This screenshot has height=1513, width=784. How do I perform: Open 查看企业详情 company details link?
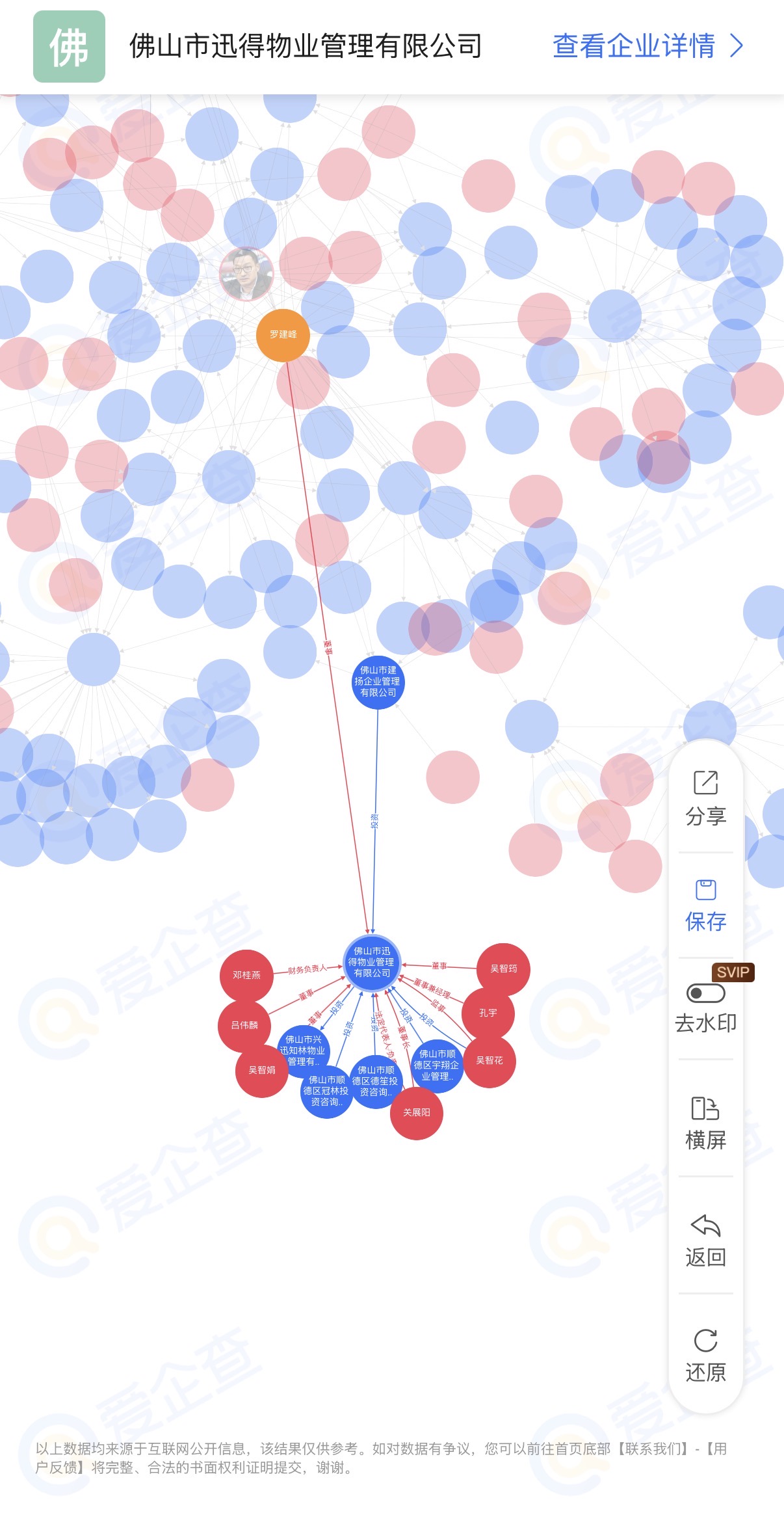(647, 46)
